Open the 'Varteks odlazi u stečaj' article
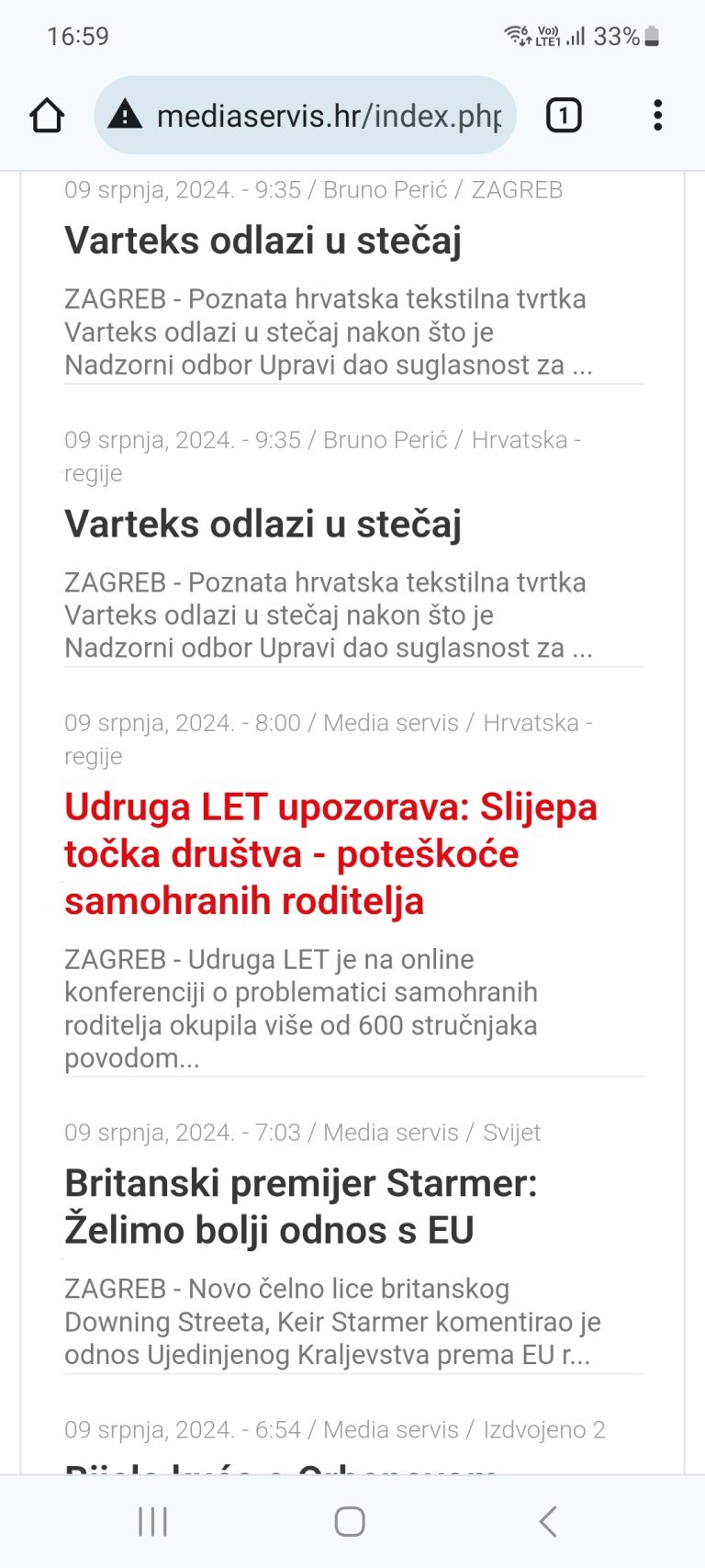The height and width of the screenshot is (1568, 705). (x=264, y=240)
